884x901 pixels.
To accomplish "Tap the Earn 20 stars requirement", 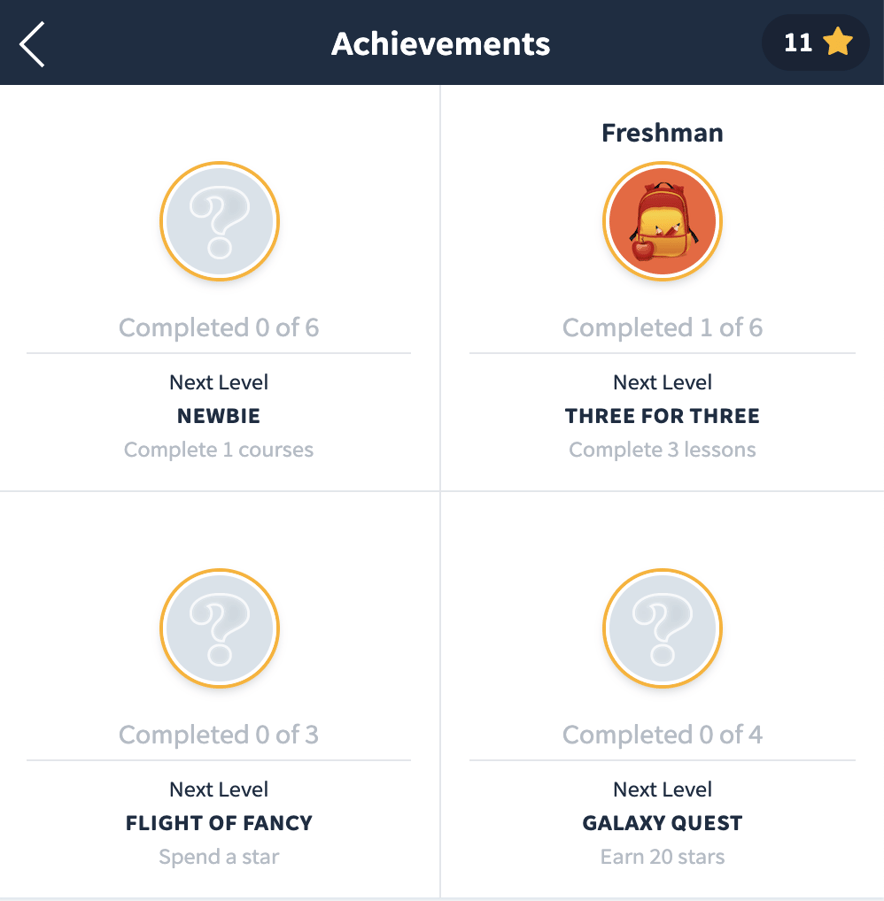I will point(662,856).
